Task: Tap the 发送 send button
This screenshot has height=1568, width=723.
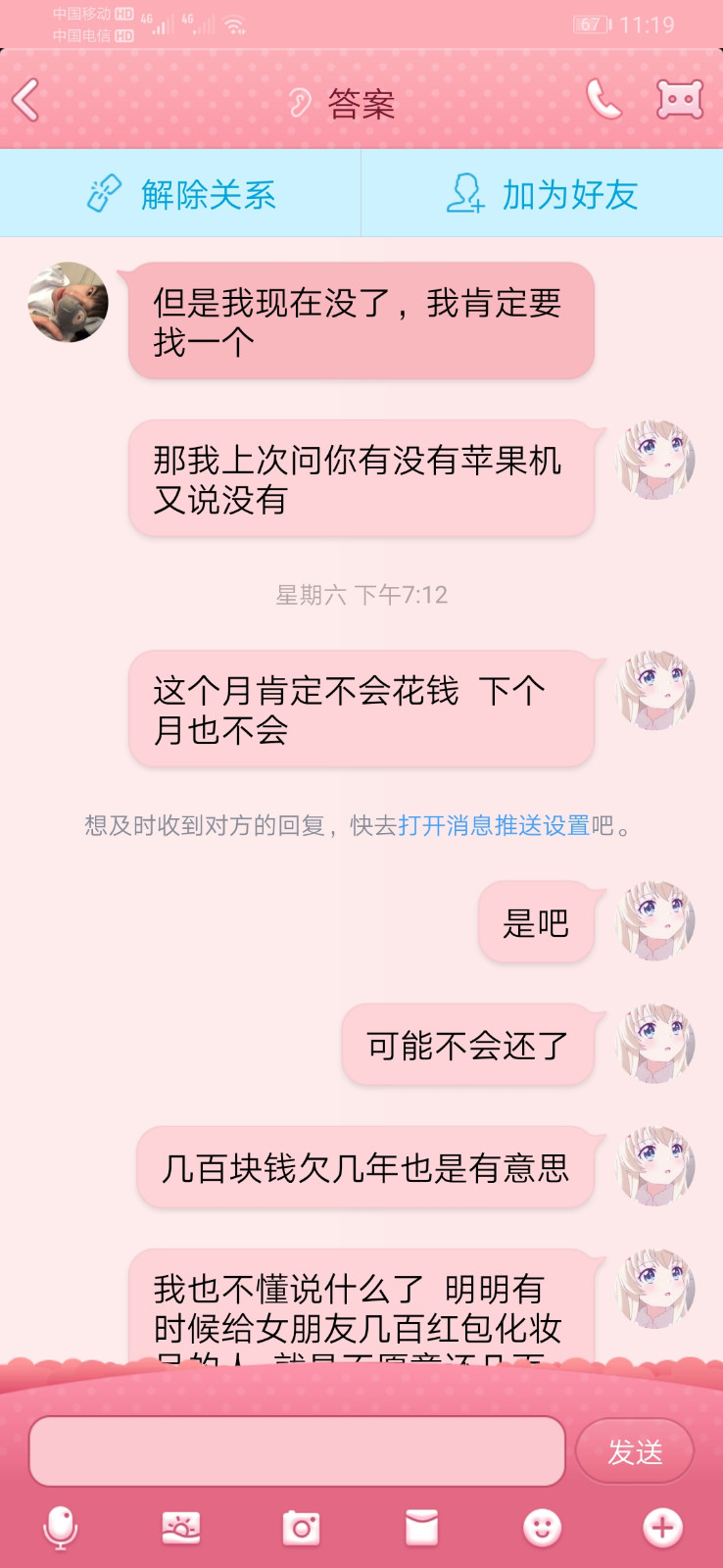Action: pos(635,1451)
